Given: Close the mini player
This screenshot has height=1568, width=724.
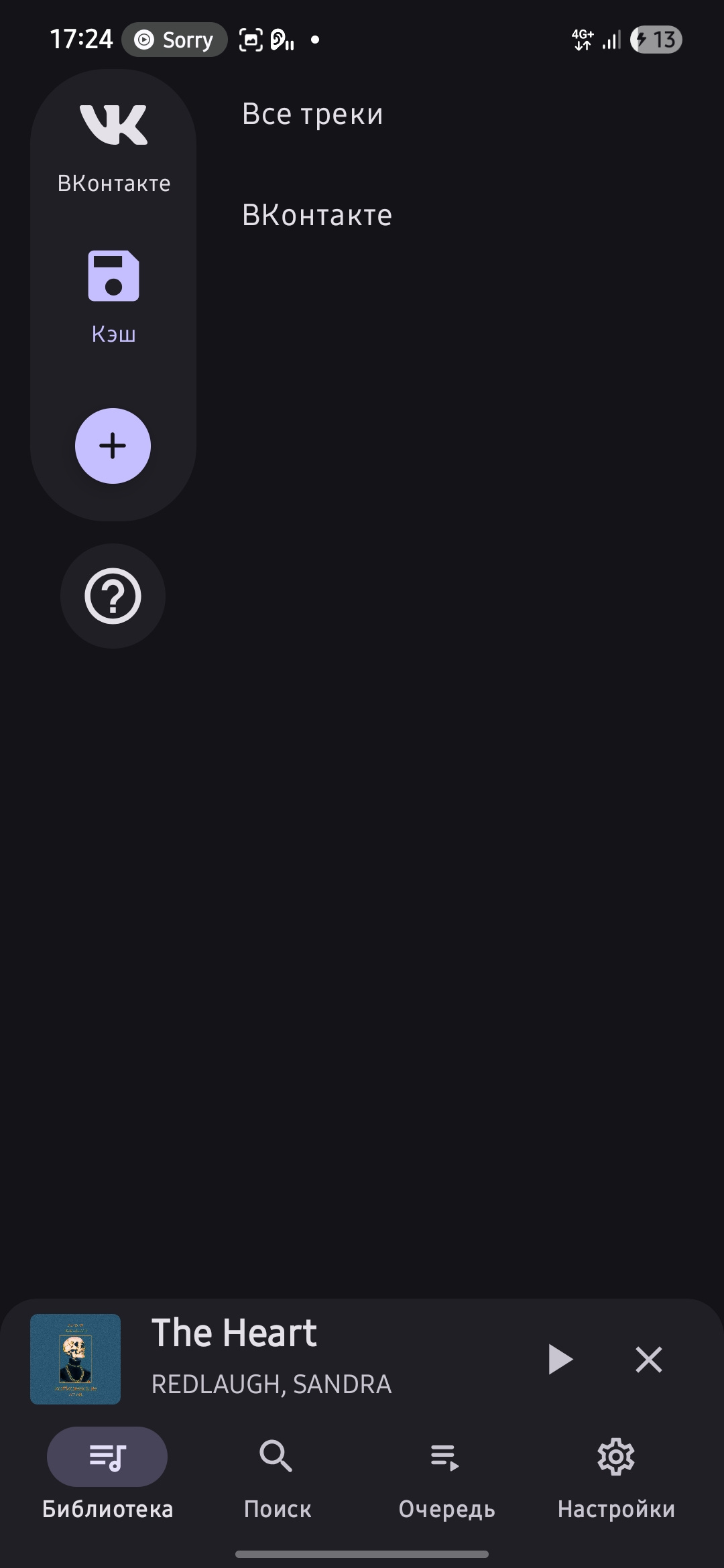Looking at the screenshot, I should point(648,1359).
